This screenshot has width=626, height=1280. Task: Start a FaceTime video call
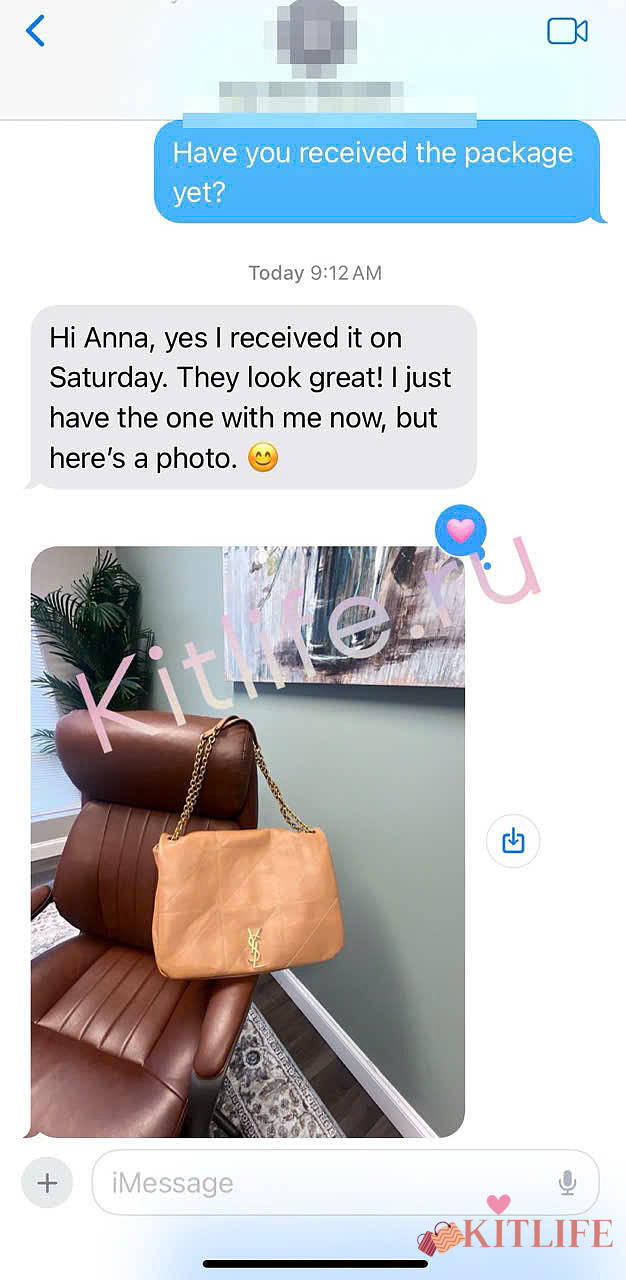coord(567,31)
